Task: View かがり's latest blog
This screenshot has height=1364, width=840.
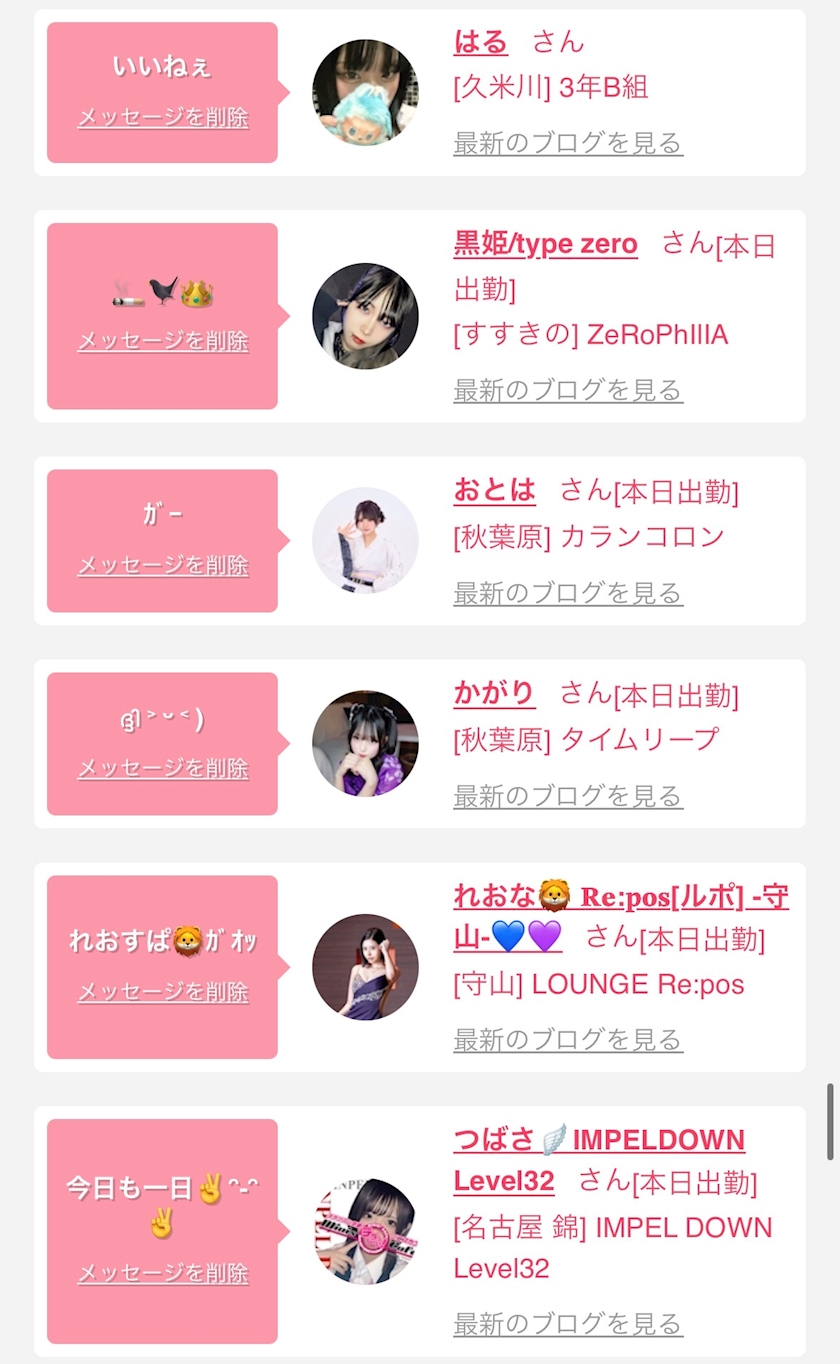Action: coord(568,796)
